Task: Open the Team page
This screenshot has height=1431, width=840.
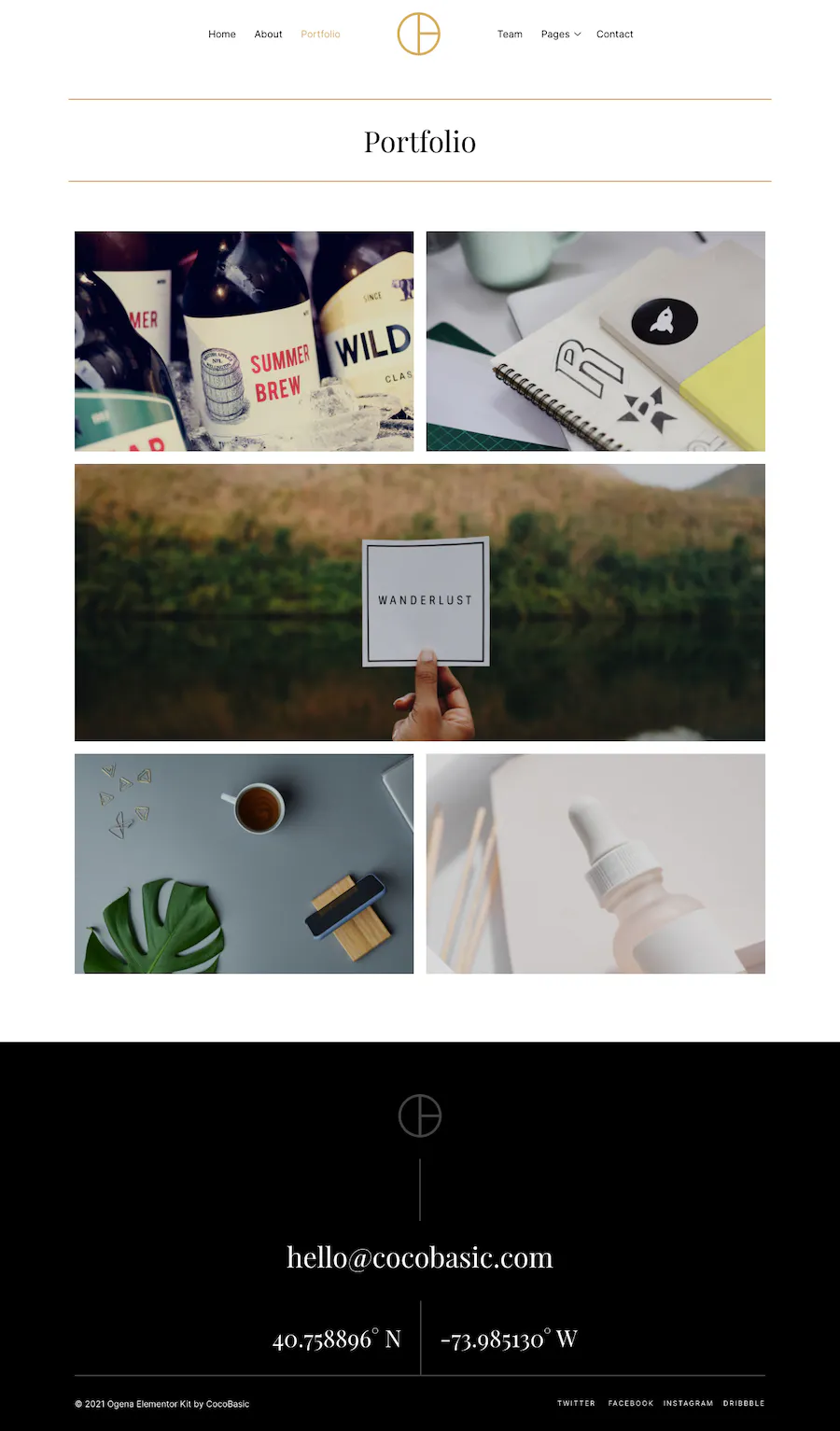Action: [x=510, y=35]
